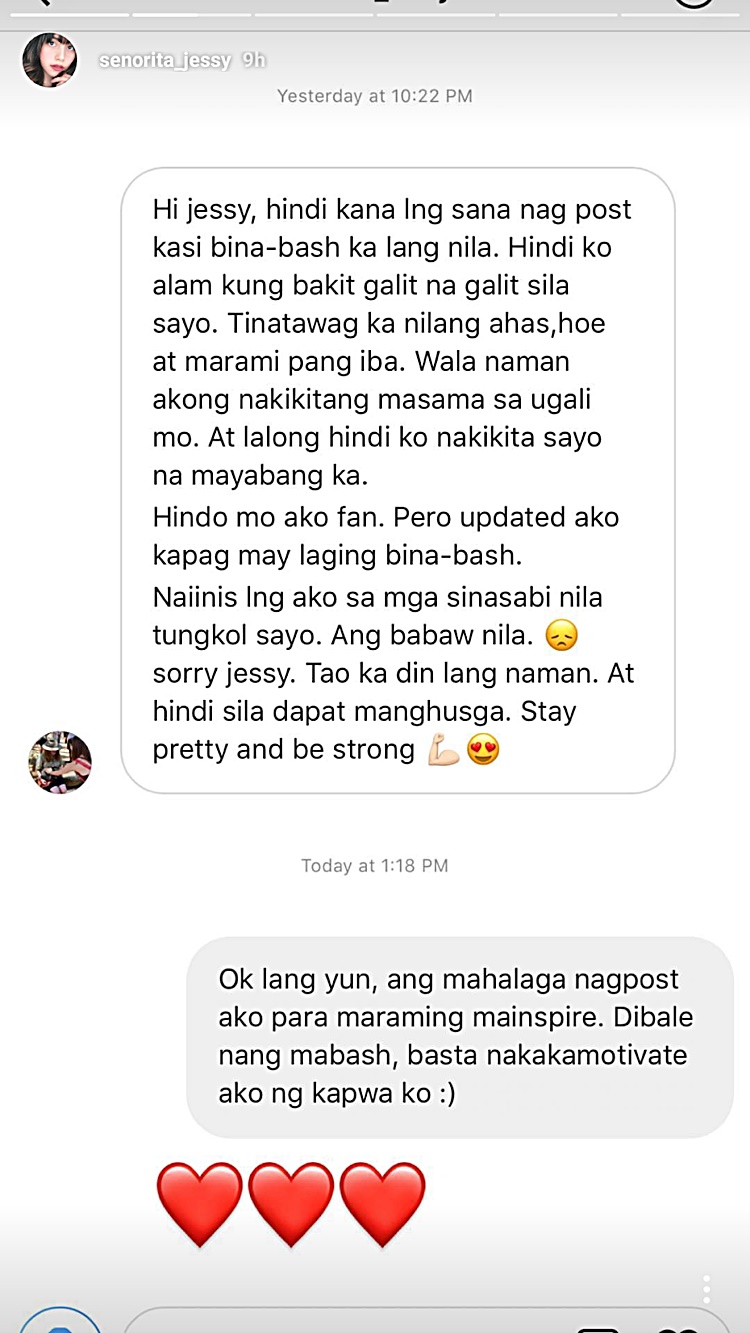This screenshot has width=750, height=1333.
Task: Tap the senorita_jessy username
Action: tap(165, 61)
